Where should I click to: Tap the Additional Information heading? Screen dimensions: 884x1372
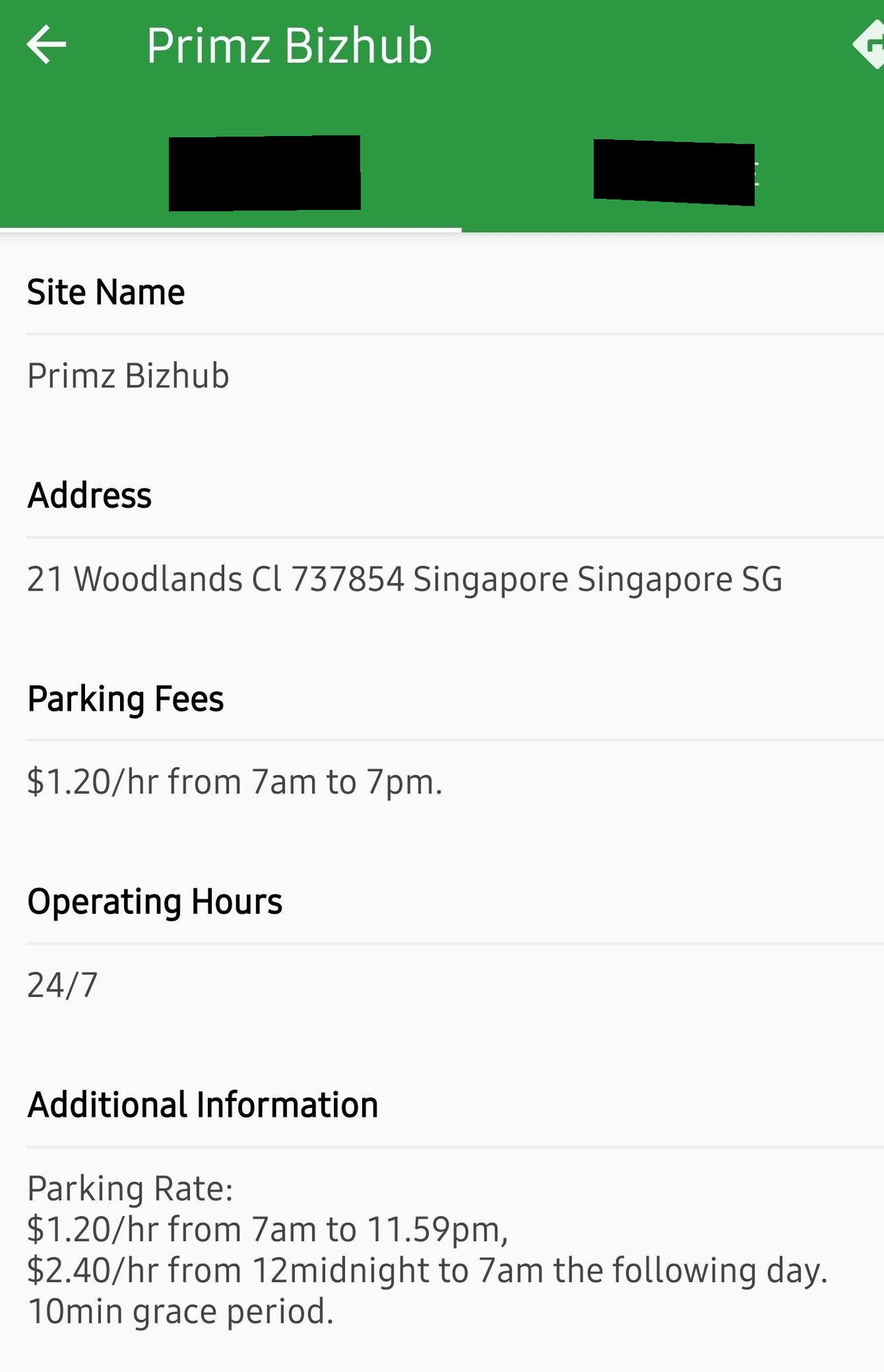[202, 1104]
